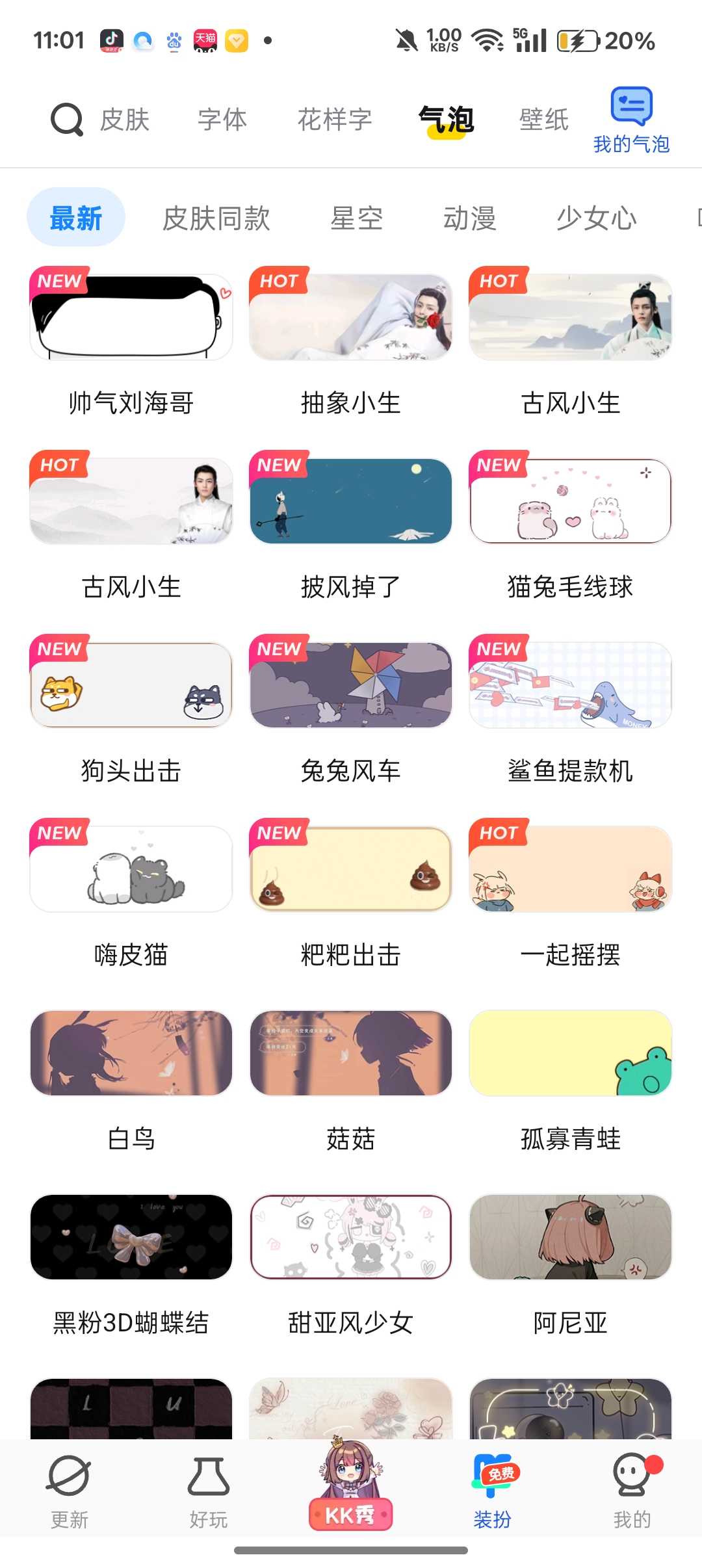Open the search icon
702x1568 pixels.
[66, 120]
